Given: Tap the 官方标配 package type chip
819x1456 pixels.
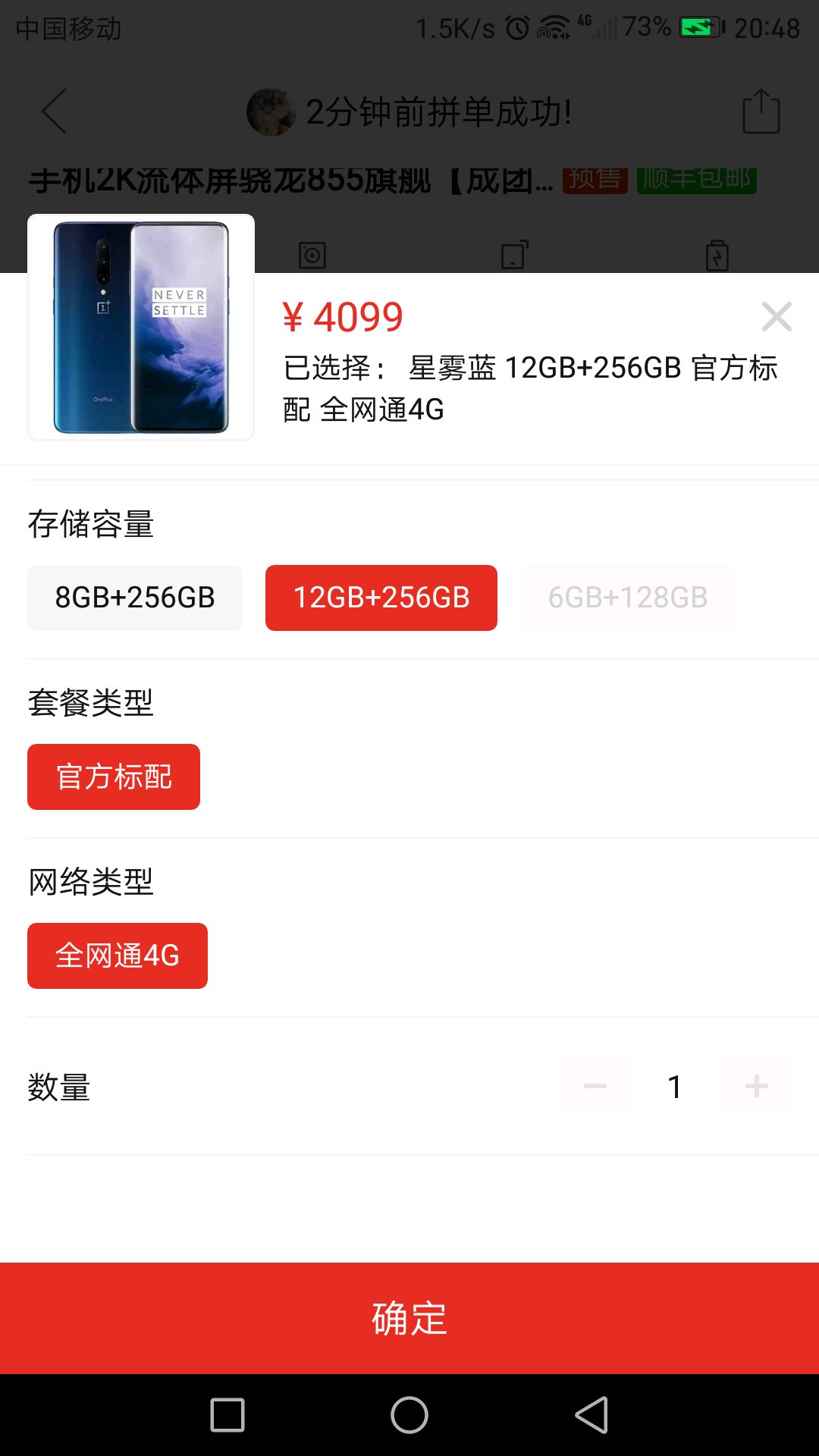Looking at the screenshot, I should pyautogui.click(x=114, y=777).
